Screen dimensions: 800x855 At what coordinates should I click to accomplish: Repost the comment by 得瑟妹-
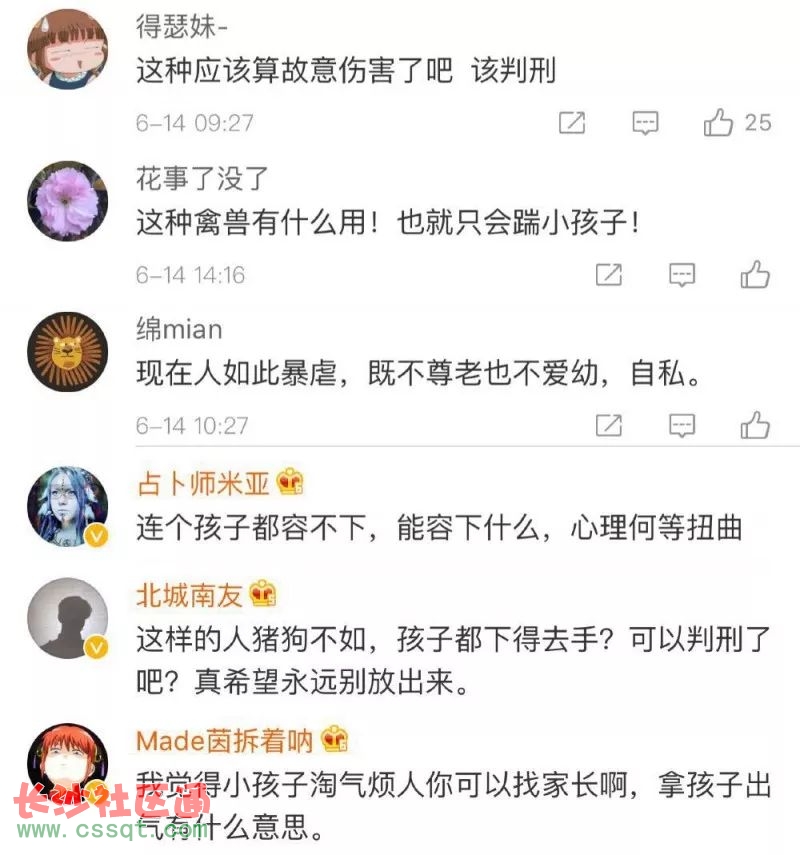click(572, 123)
